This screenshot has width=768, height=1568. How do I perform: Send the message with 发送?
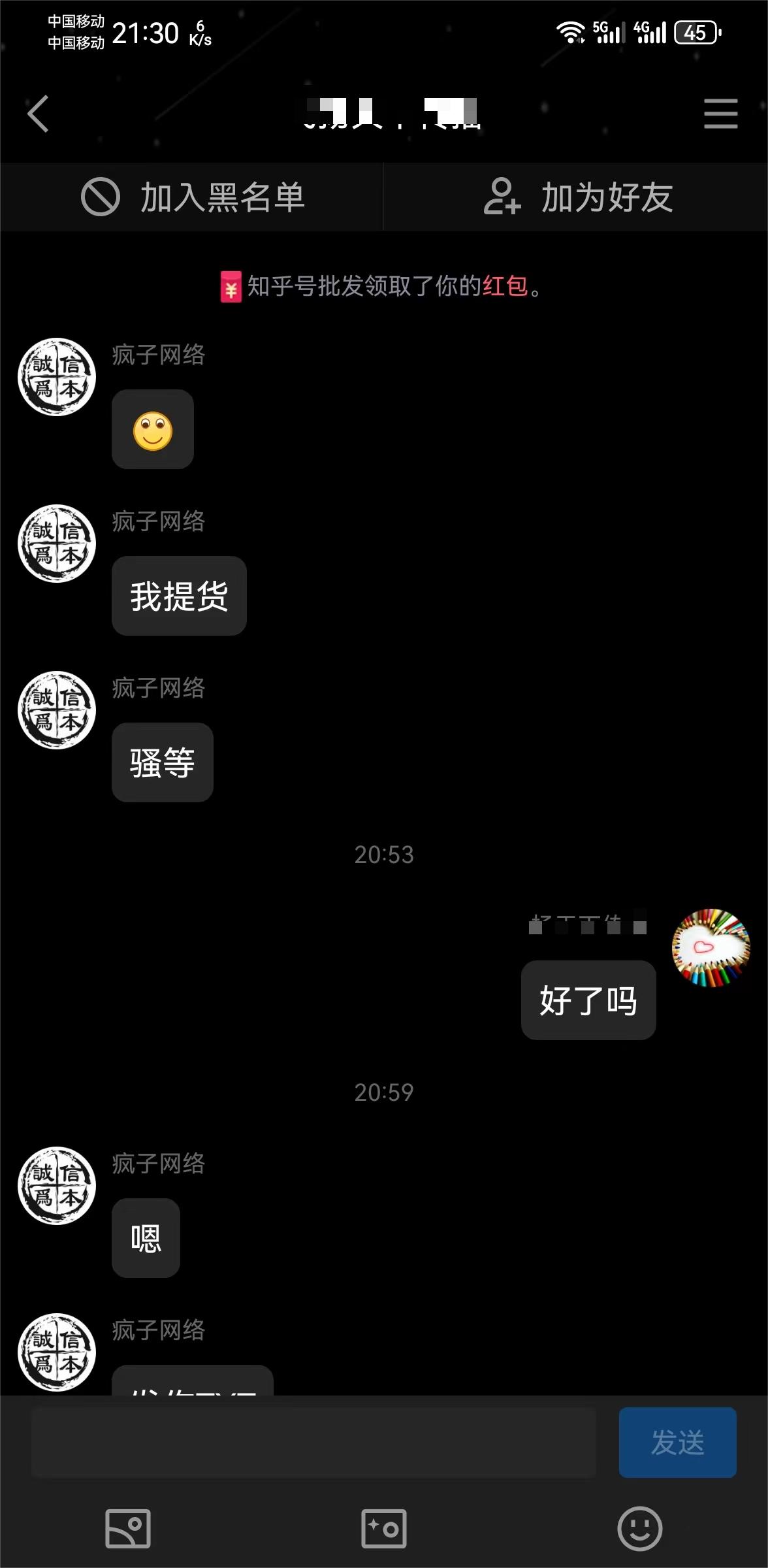tap(677, 1442)
